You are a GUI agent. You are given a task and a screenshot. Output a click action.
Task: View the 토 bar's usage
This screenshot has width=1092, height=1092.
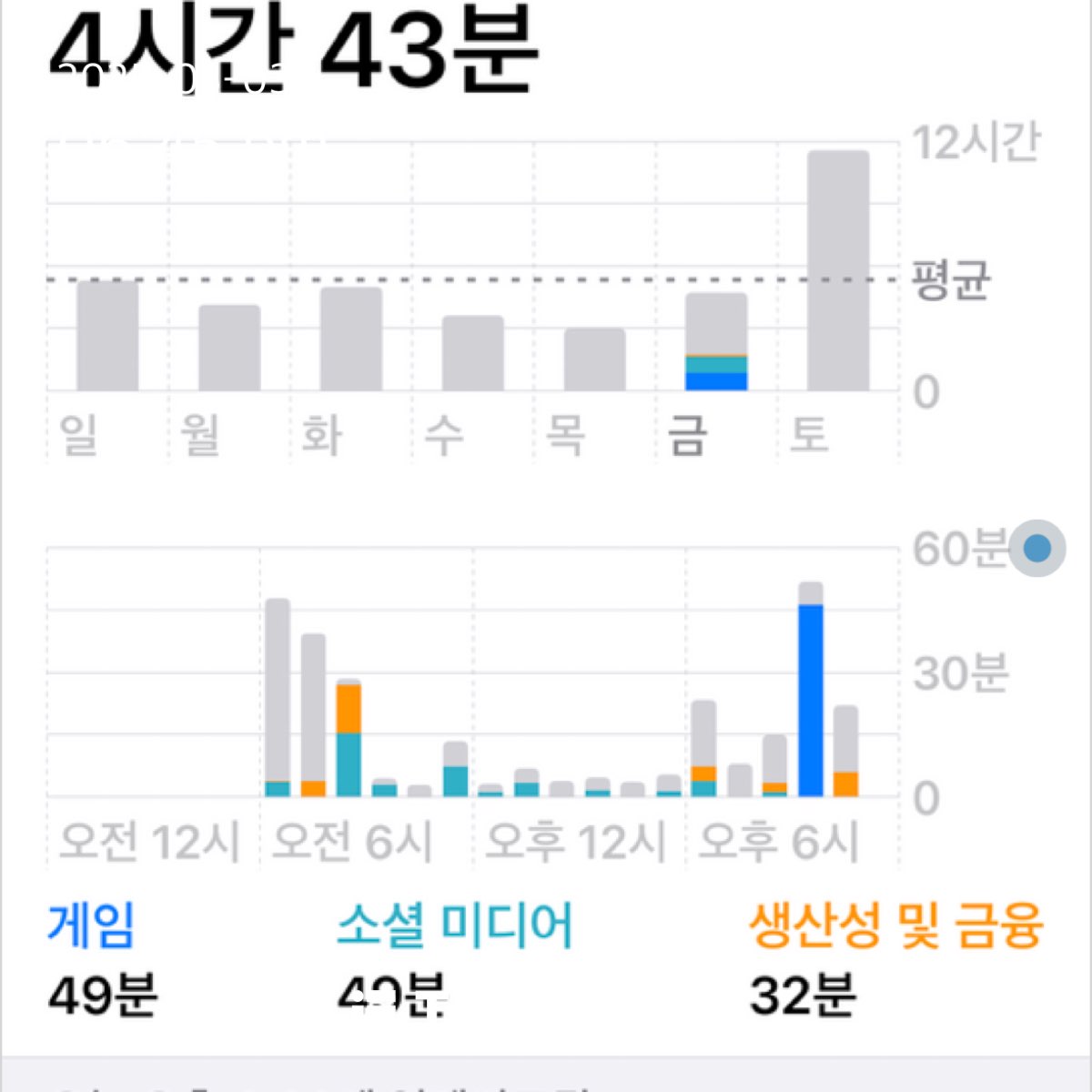click(x=838, y=271)
